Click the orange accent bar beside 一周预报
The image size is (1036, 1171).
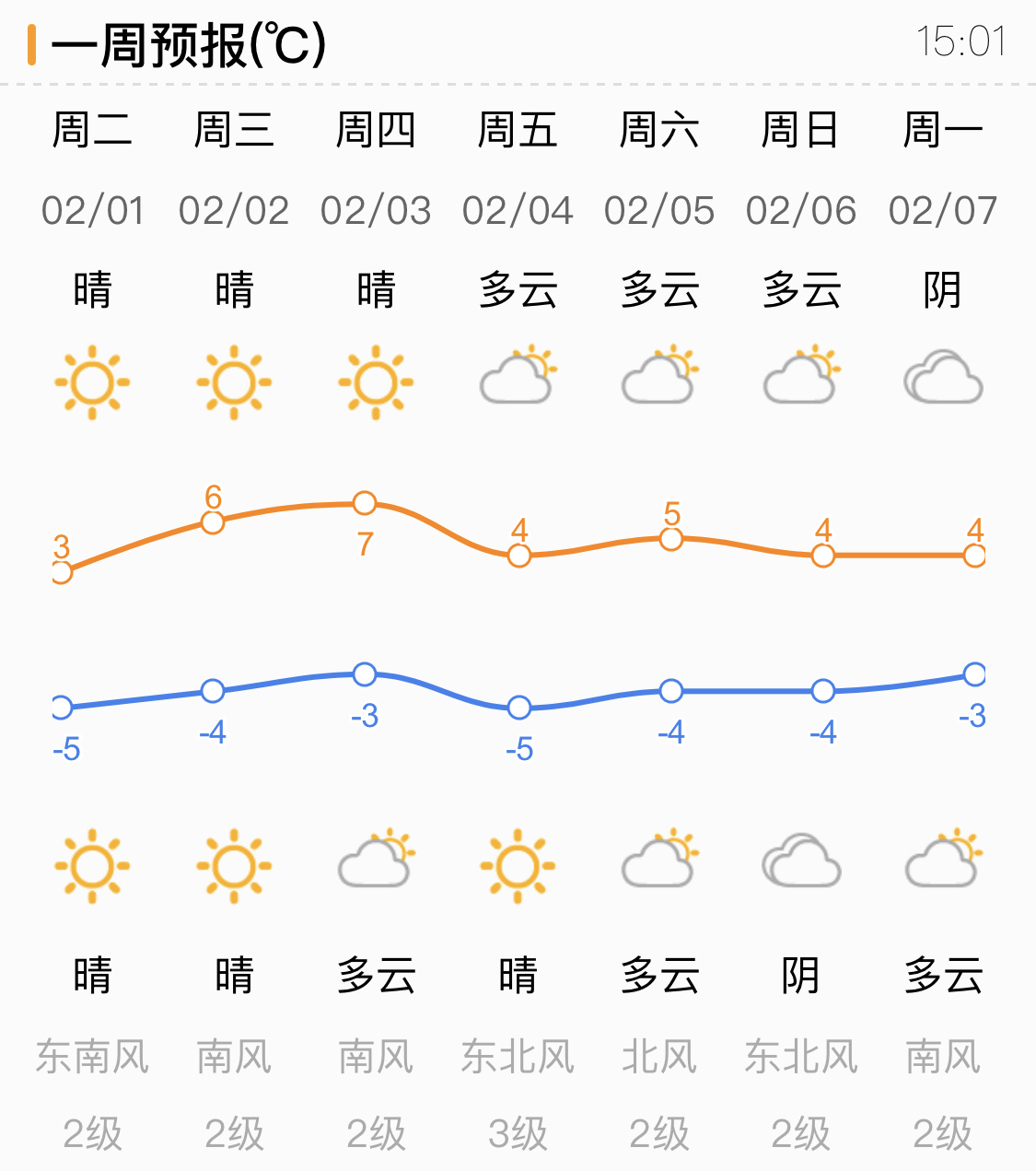pyautogui.click(x=31, y=46)
